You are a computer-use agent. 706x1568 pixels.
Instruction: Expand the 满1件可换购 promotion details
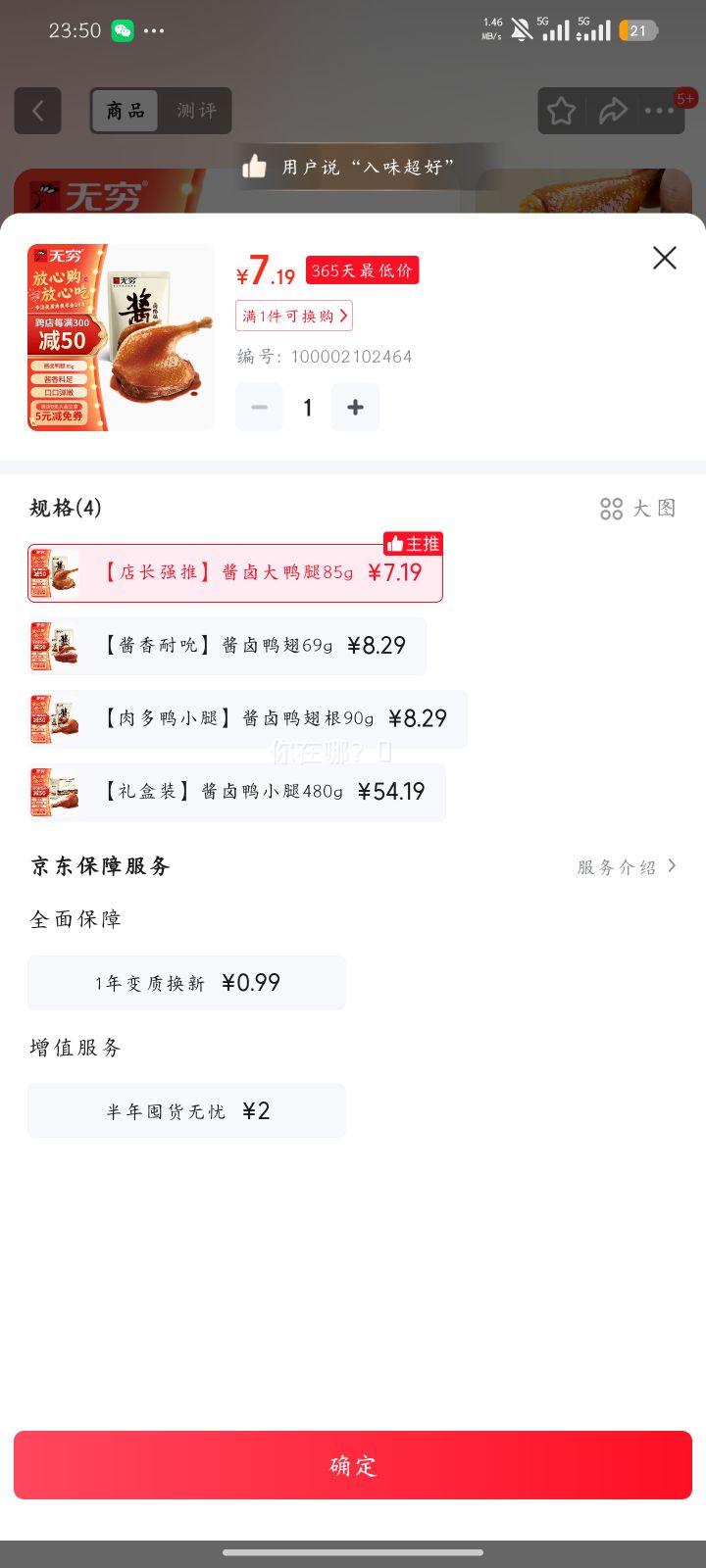293,316
